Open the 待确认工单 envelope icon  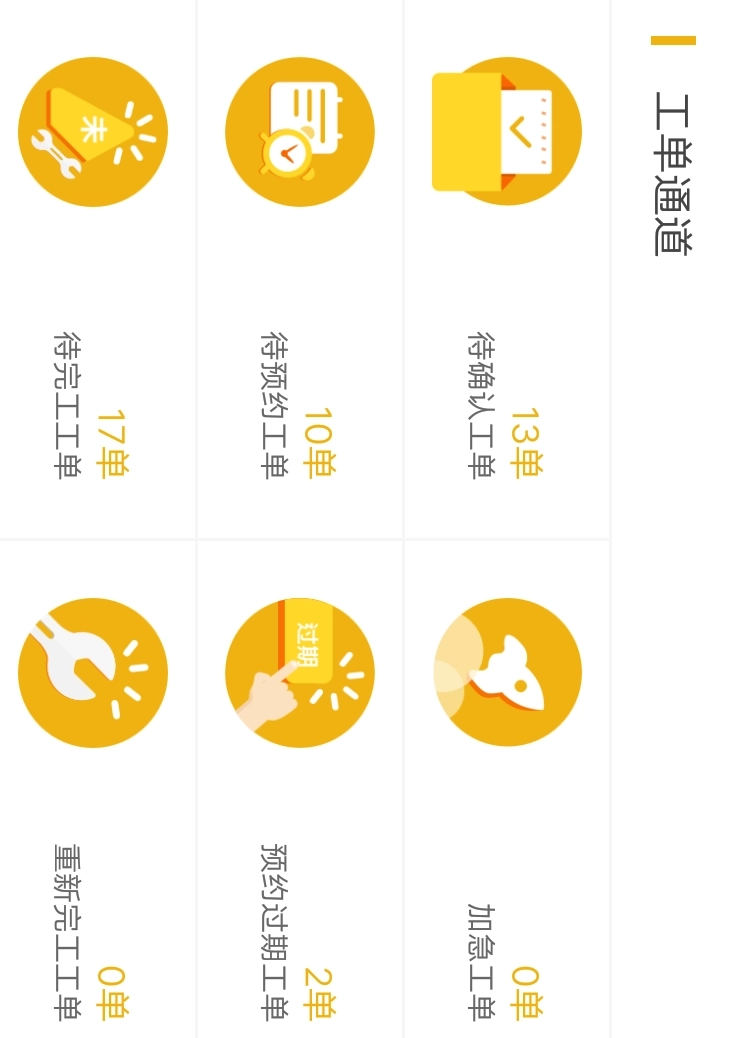click(x=507, y=131)
